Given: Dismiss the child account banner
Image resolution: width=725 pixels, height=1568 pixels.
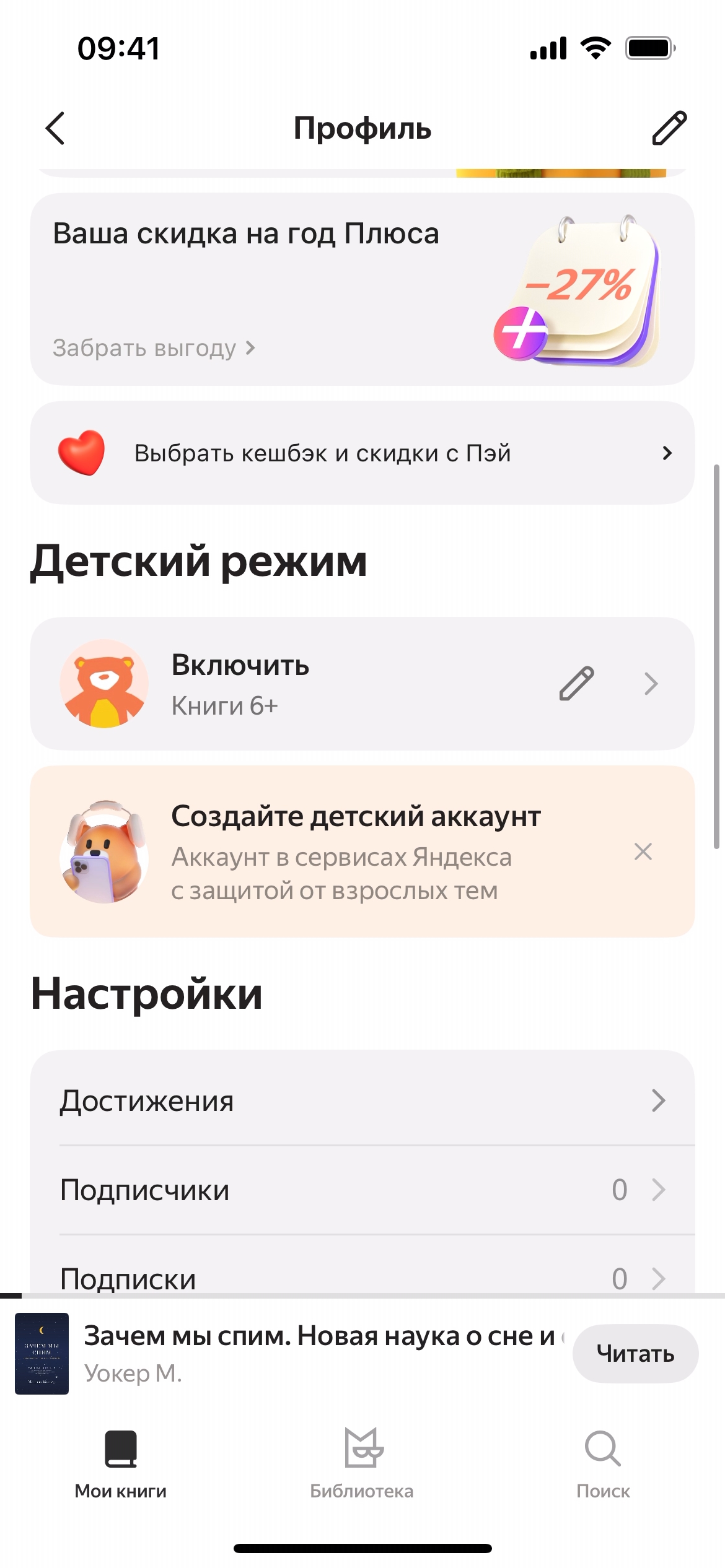Looking at the screenshot, I should (x=643, y=852).
